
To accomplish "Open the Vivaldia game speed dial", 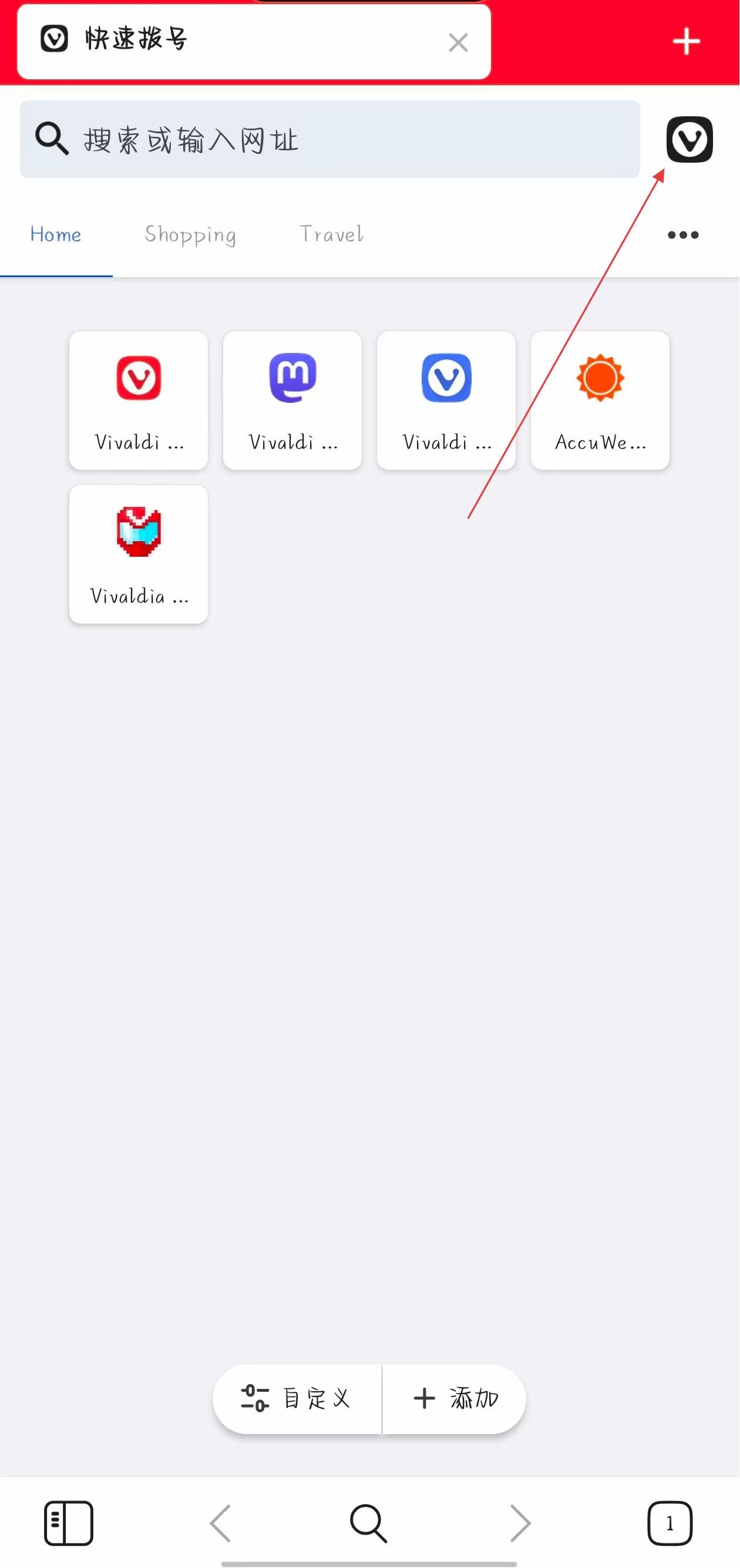I will 139,554.
